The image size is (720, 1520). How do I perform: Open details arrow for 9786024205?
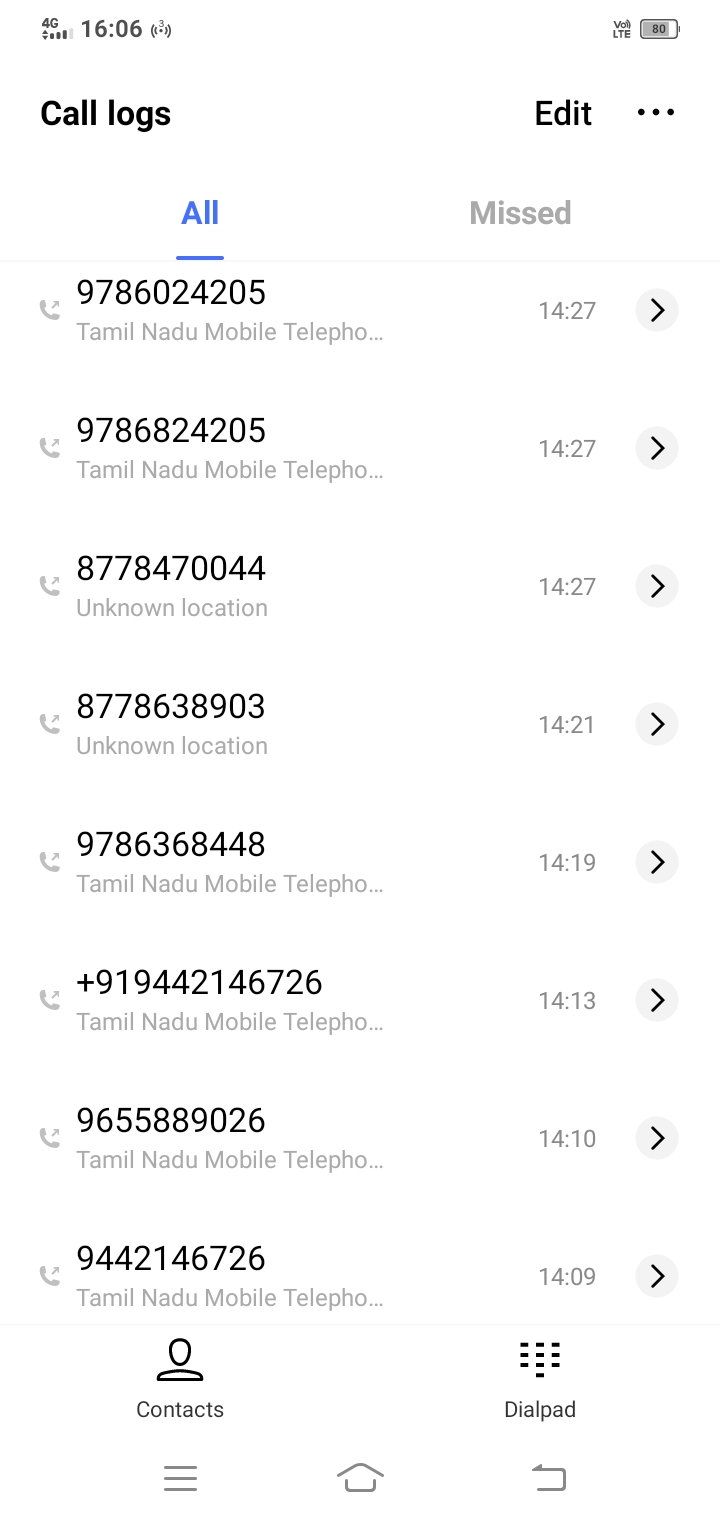tap(657, 310)
